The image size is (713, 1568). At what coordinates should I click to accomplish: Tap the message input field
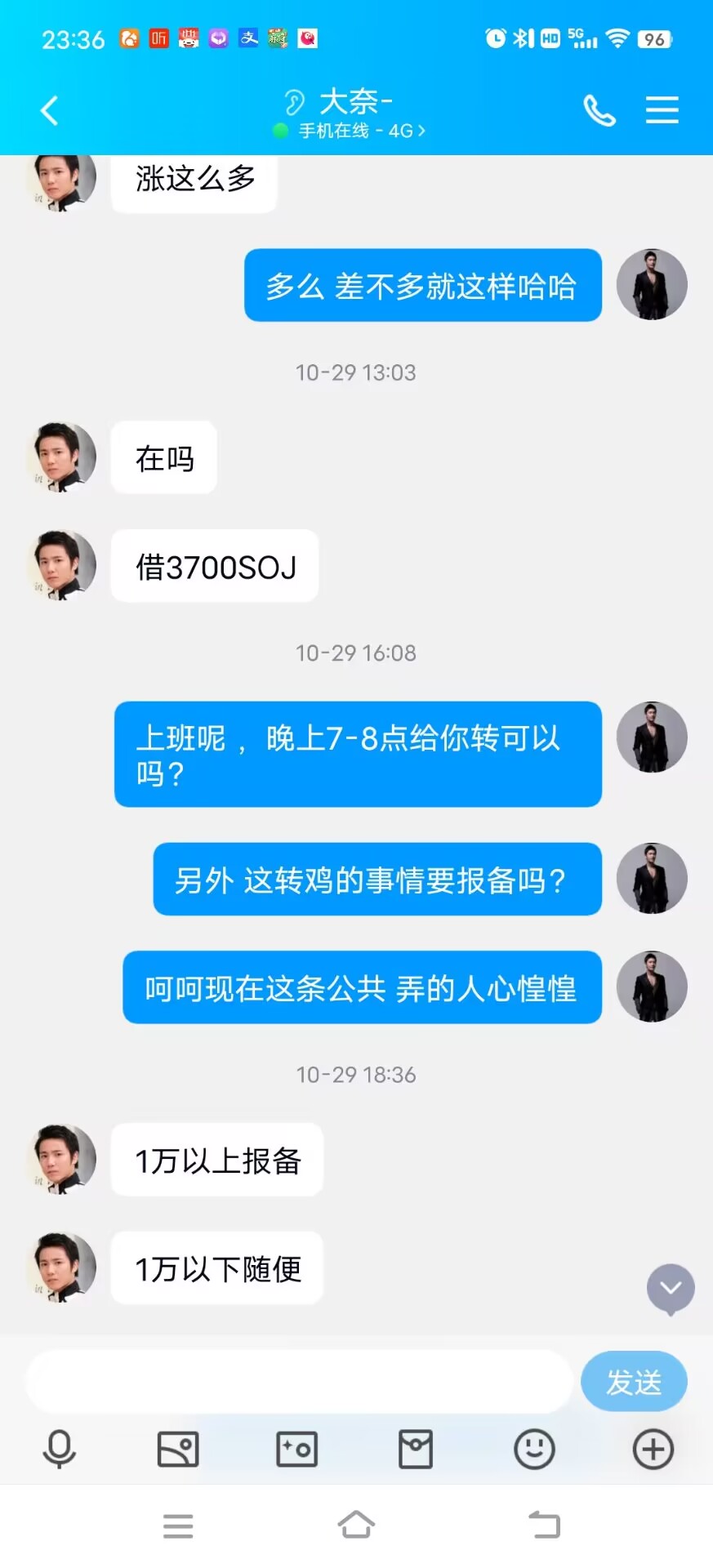(x=299, y=1381)
